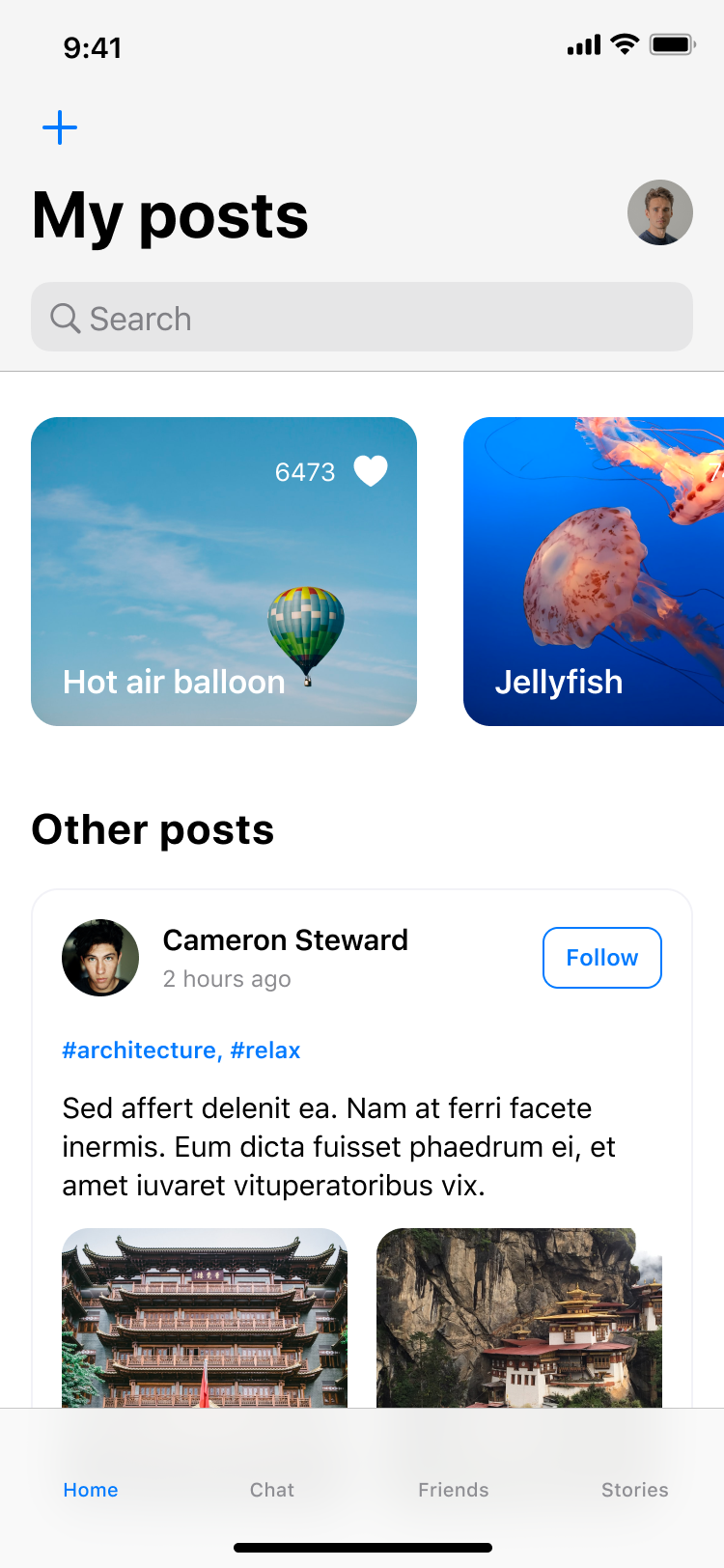Image resolution: width=724 pixels, height=1568 pixels.
Task: Tap the heart icon on Hot air balloon post
Action: 370,470
